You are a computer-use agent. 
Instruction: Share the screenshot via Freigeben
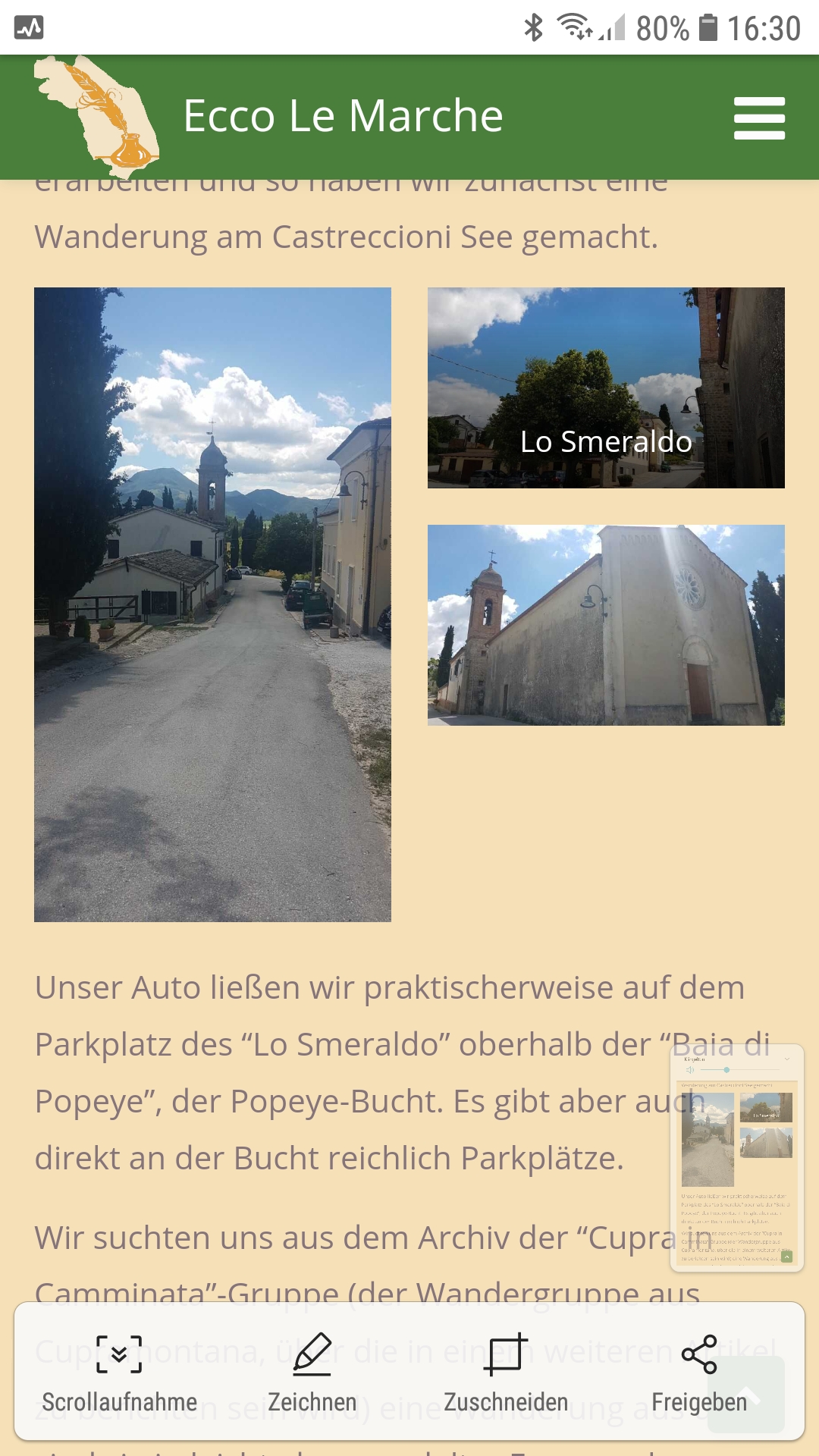coord(699,1373)
